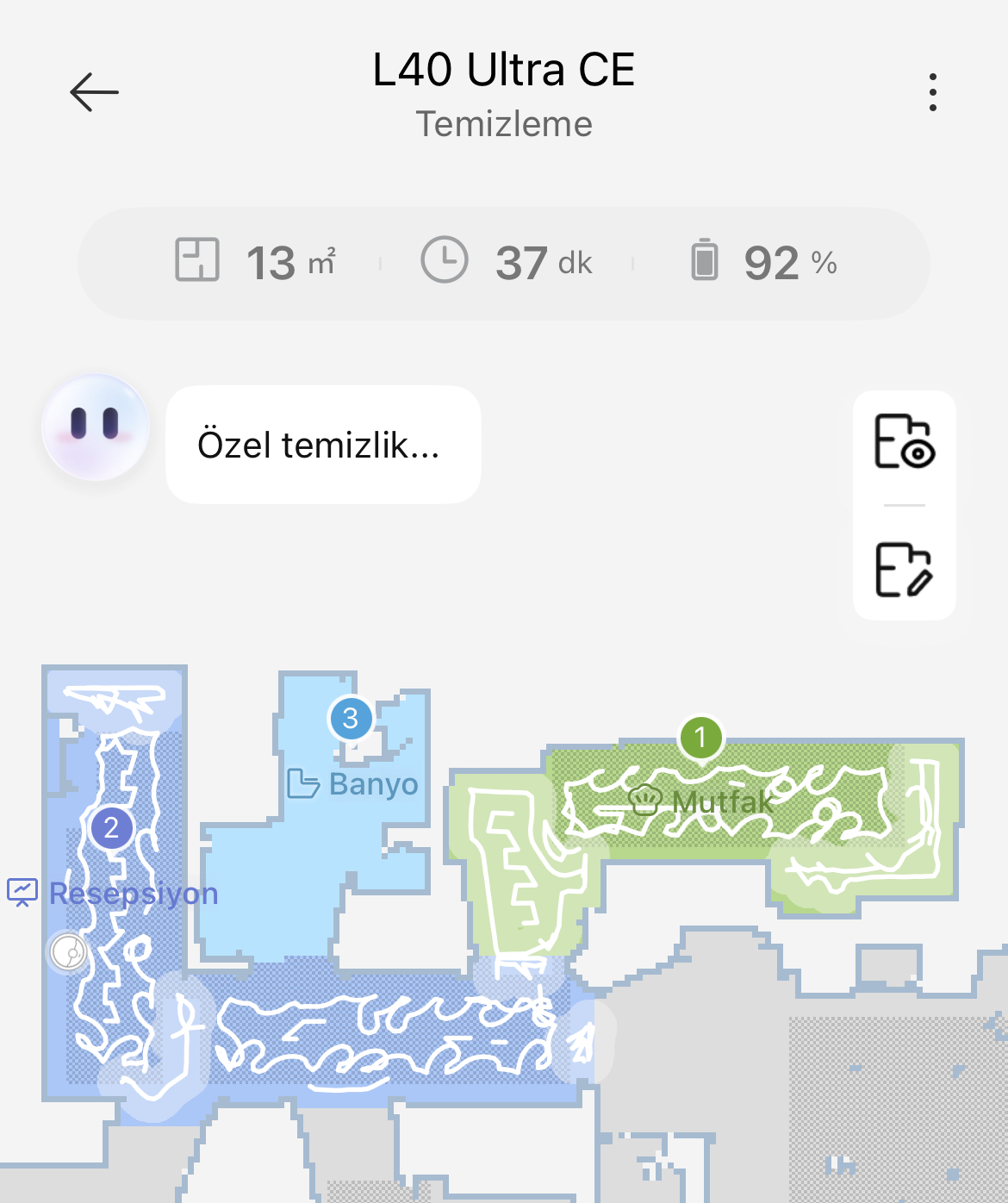This screenshot has width=1008, height=1203.
Task: Go back using the arrow icon
Action: click(x=94, y=92)
